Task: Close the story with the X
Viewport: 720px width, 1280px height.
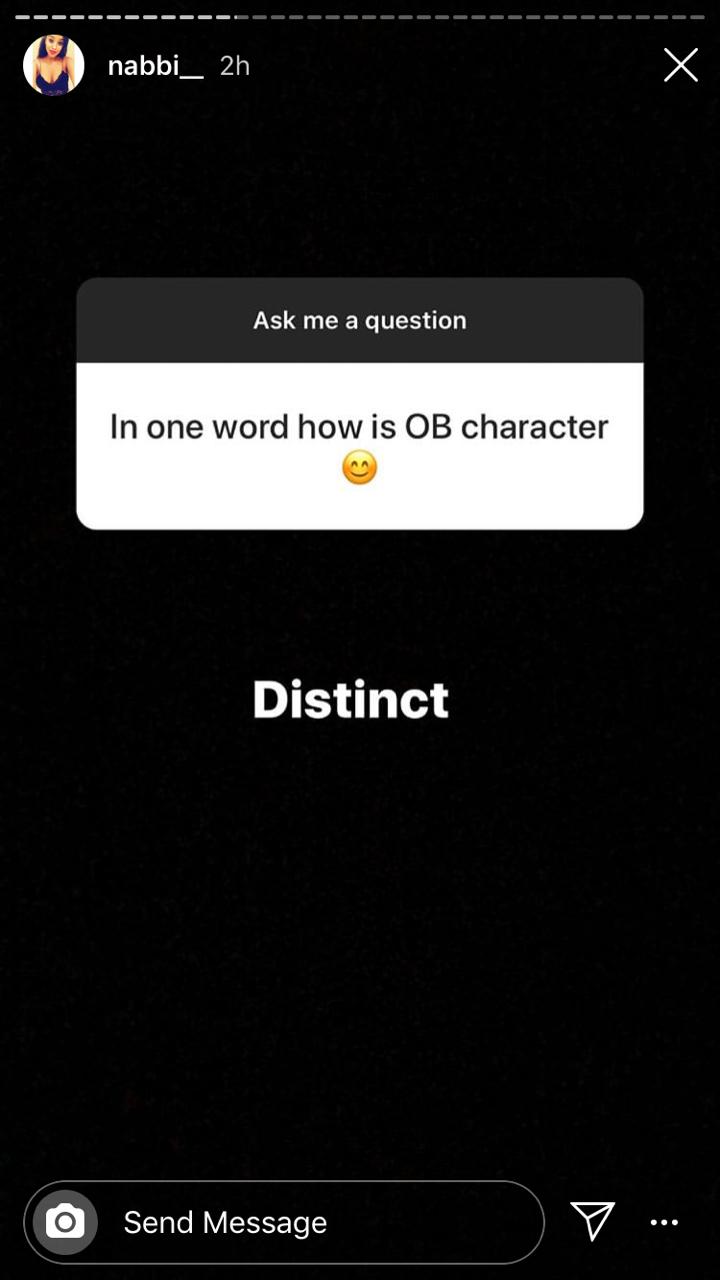Action: pos(681,66)
